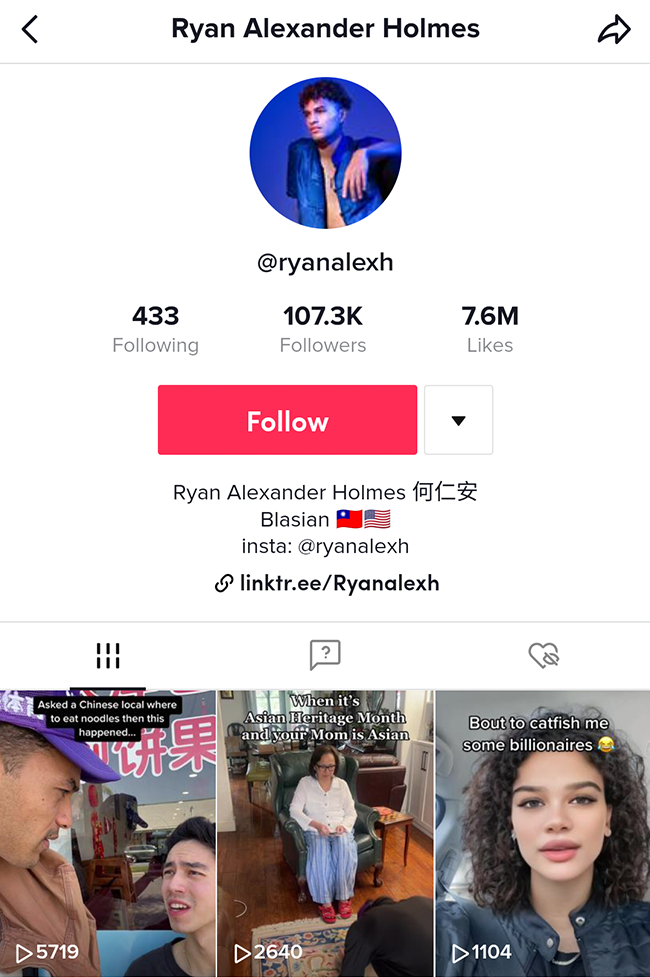Go back using the top-left arrow
650x977 pixels.
pos(30,30)
